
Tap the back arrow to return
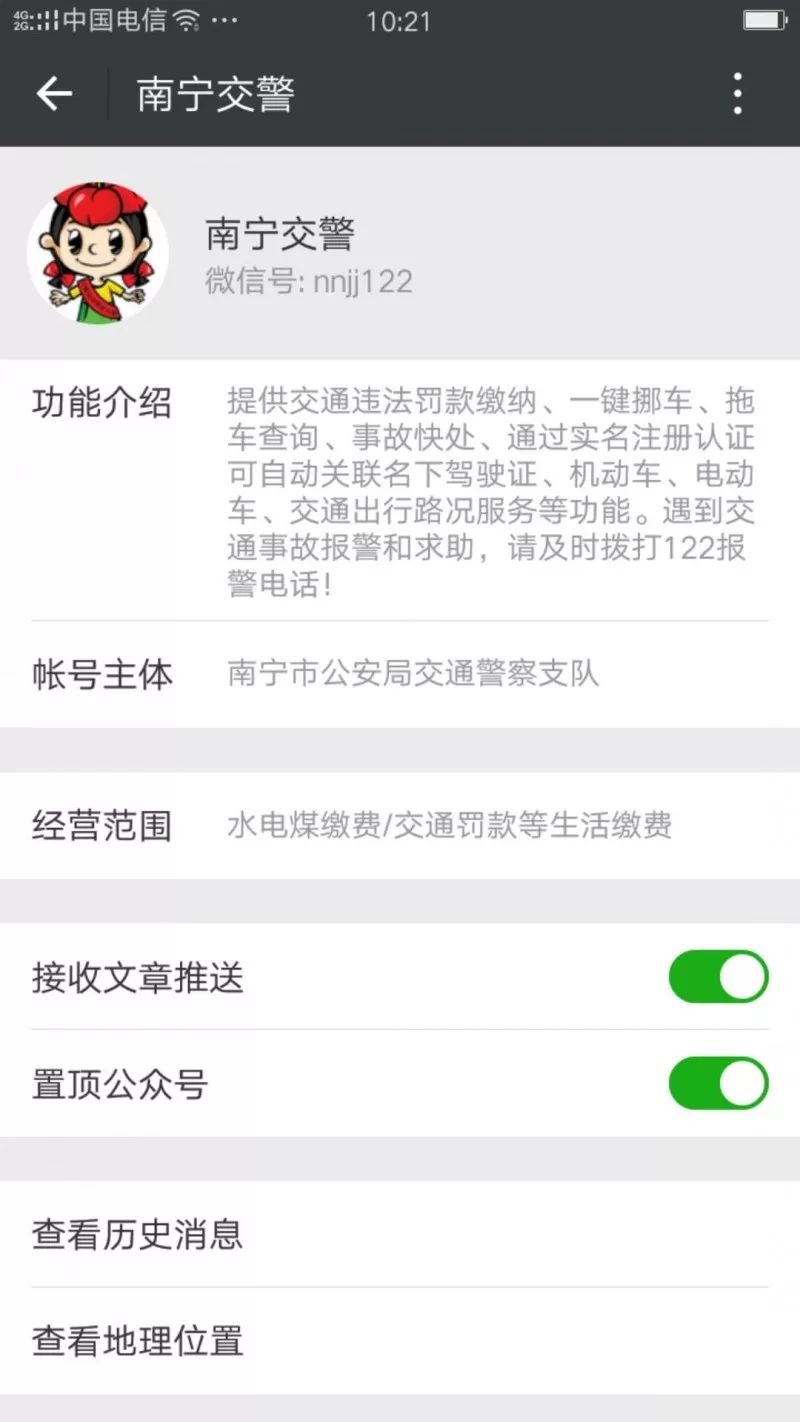pos(55,93)
